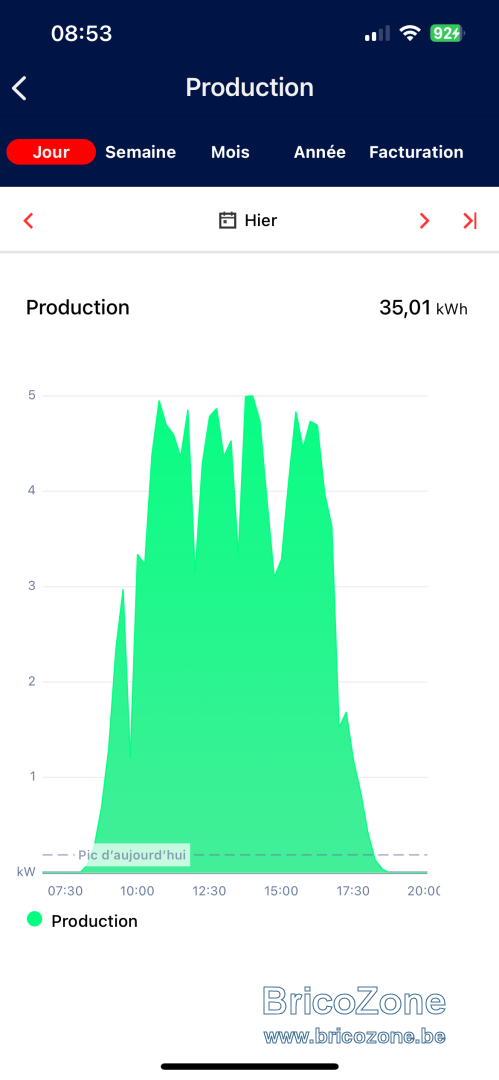The width and height of the screenshot is (499, 1080).
Task: Open the Facturation tab
Action: pos(416,152)
